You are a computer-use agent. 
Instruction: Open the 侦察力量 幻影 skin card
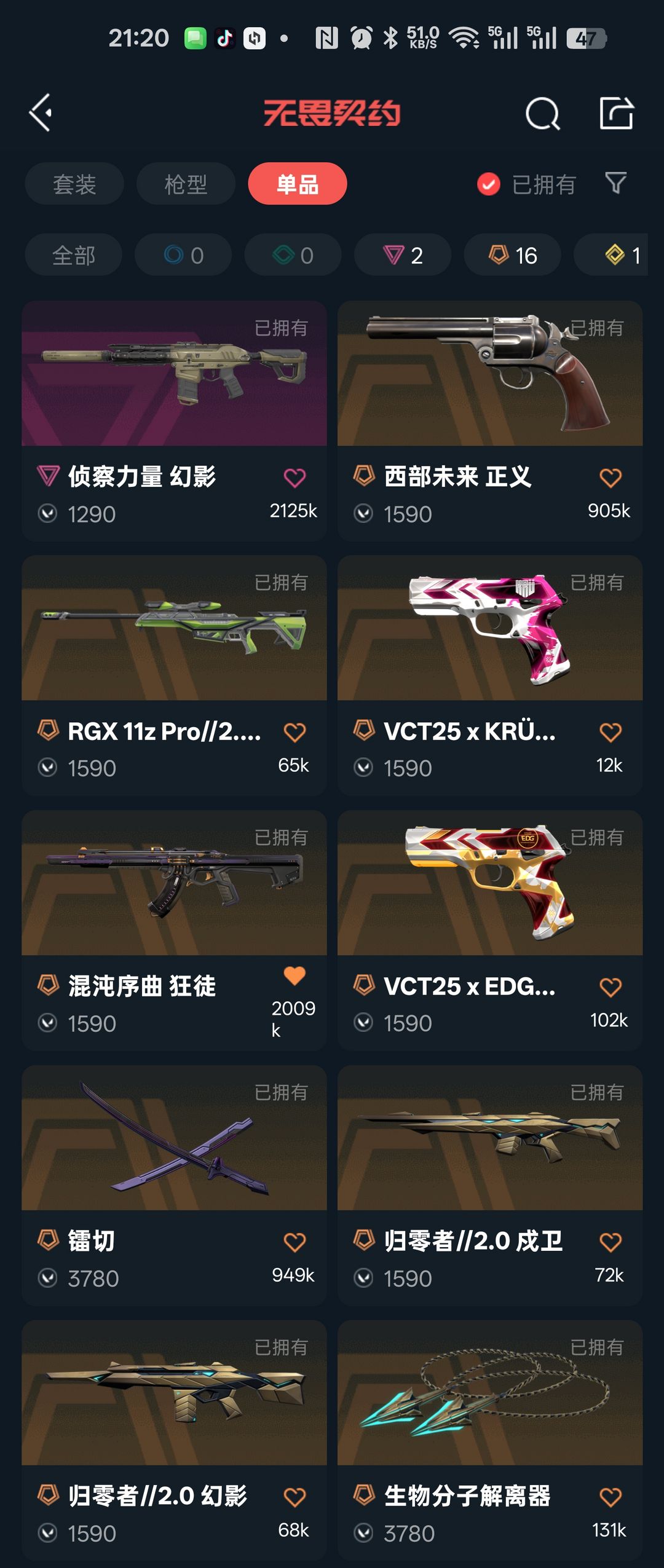tap(174, 420)
